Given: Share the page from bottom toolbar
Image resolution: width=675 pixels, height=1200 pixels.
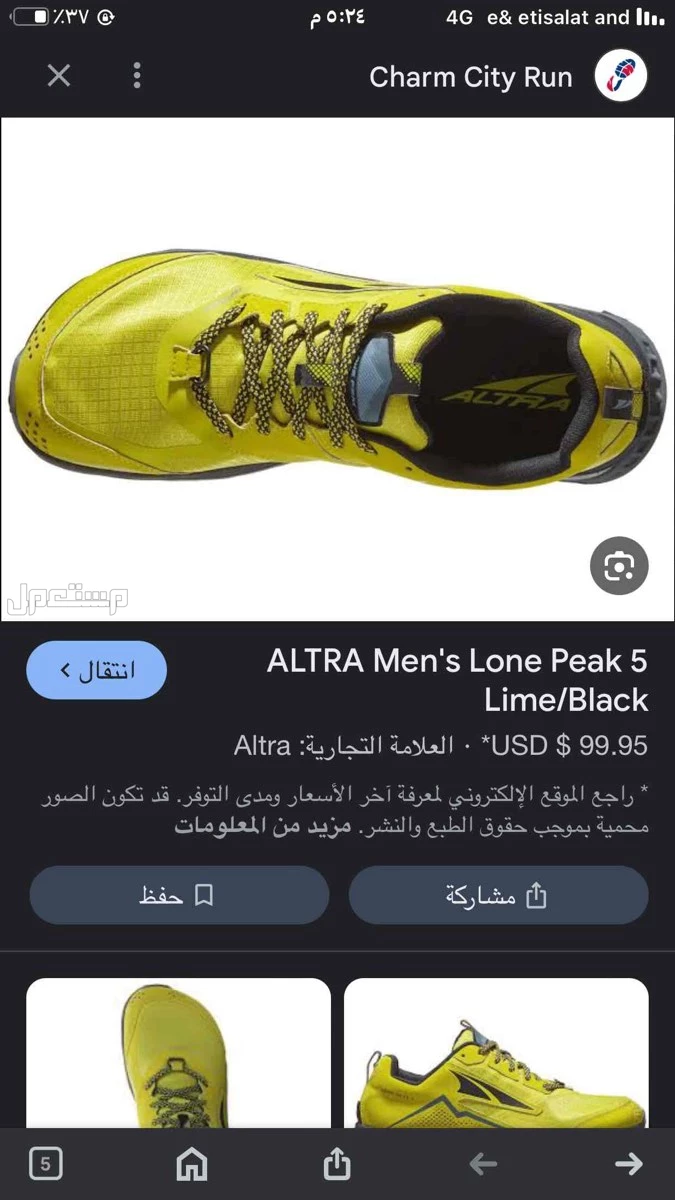Looking at the screenshot, I should coord(337,1163).
